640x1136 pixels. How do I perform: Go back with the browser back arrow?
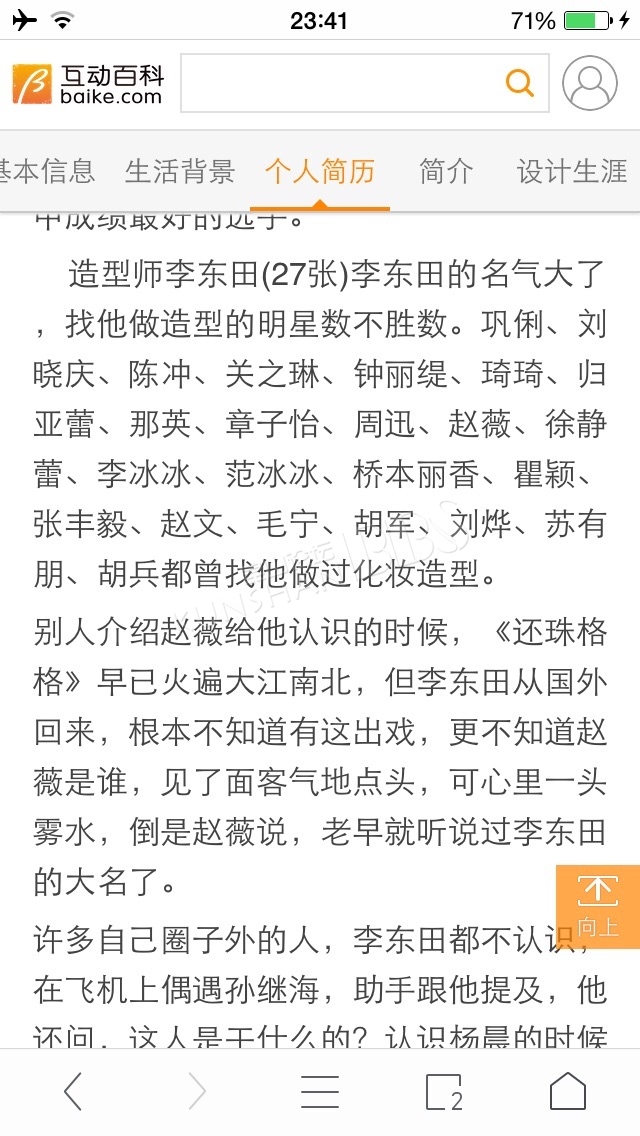click(73, 1091)
